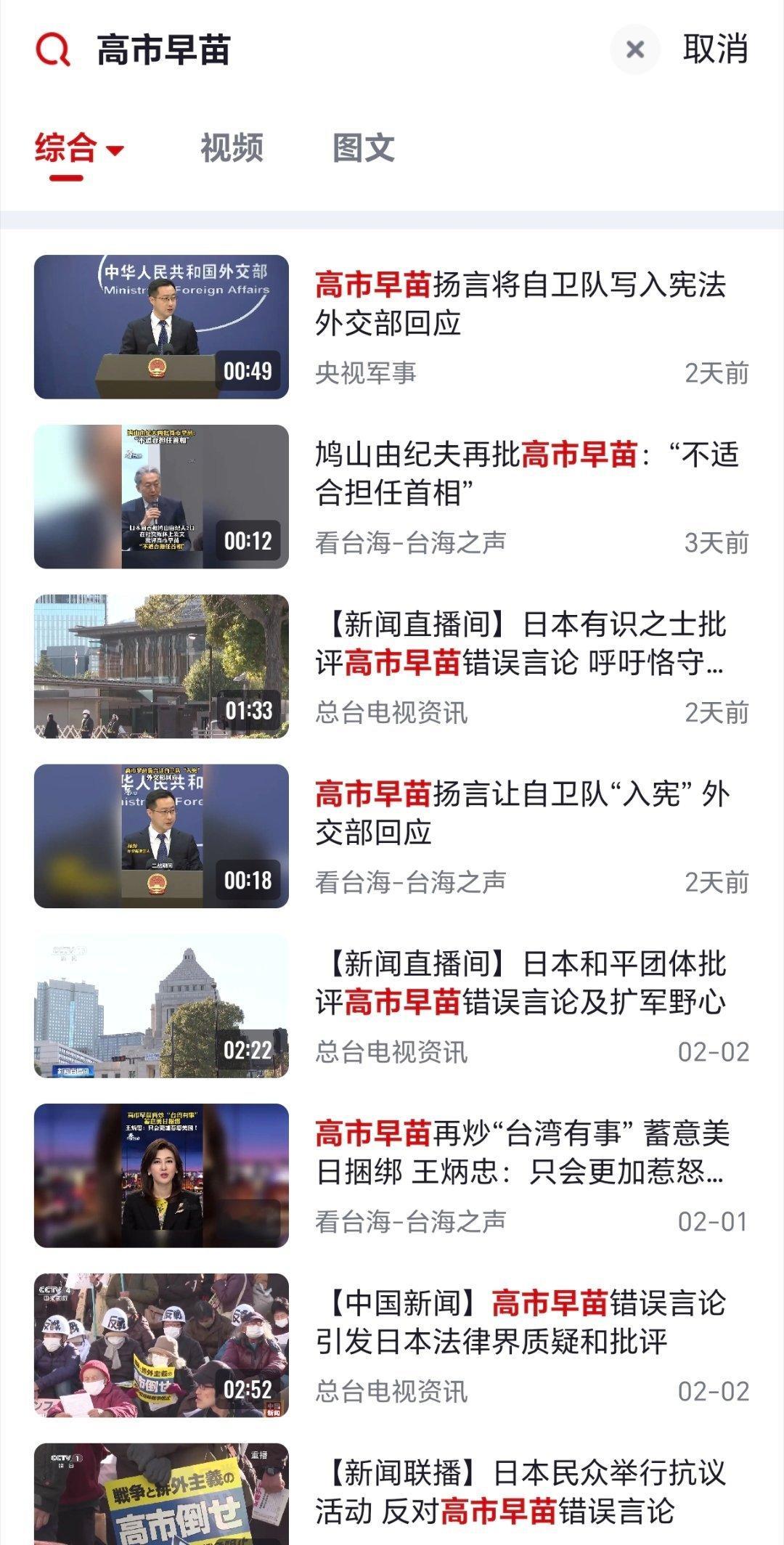Open 【中国新闻】高市早苗错误言论 result
Image resolution: width=784 pixels, height=1545 pixels.
pyautogui.click(x=520, y=1322)
